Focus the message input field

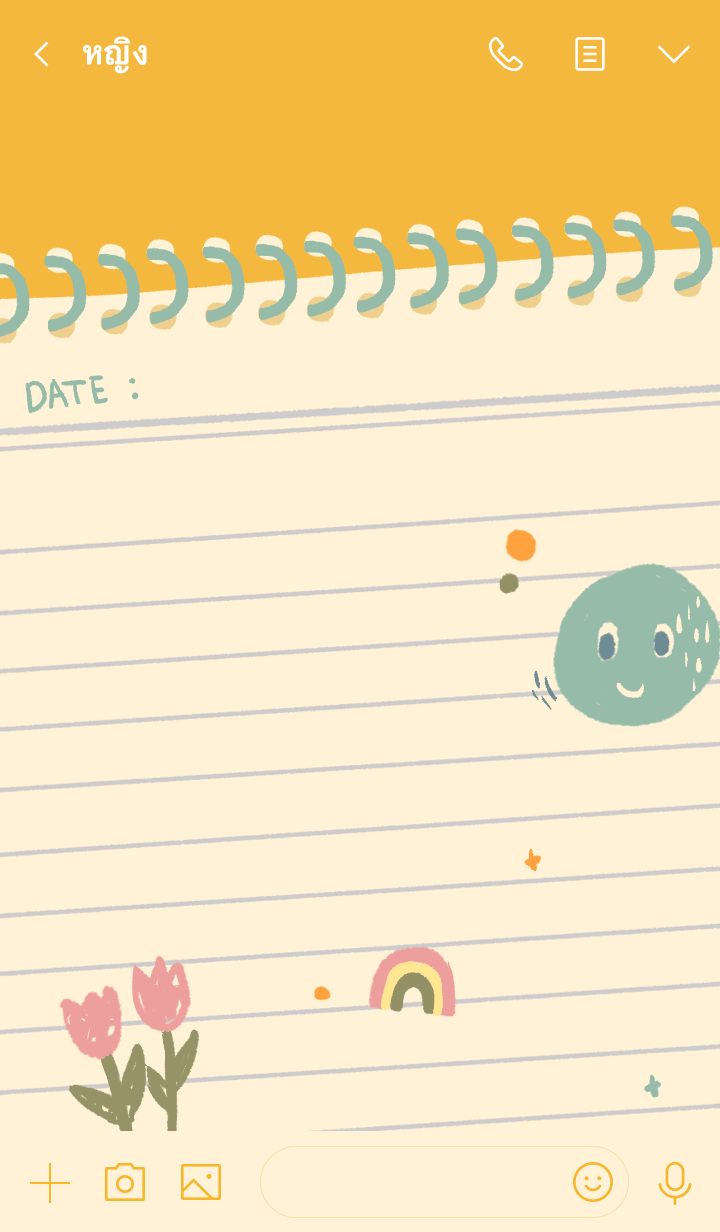click(410, 1182)
